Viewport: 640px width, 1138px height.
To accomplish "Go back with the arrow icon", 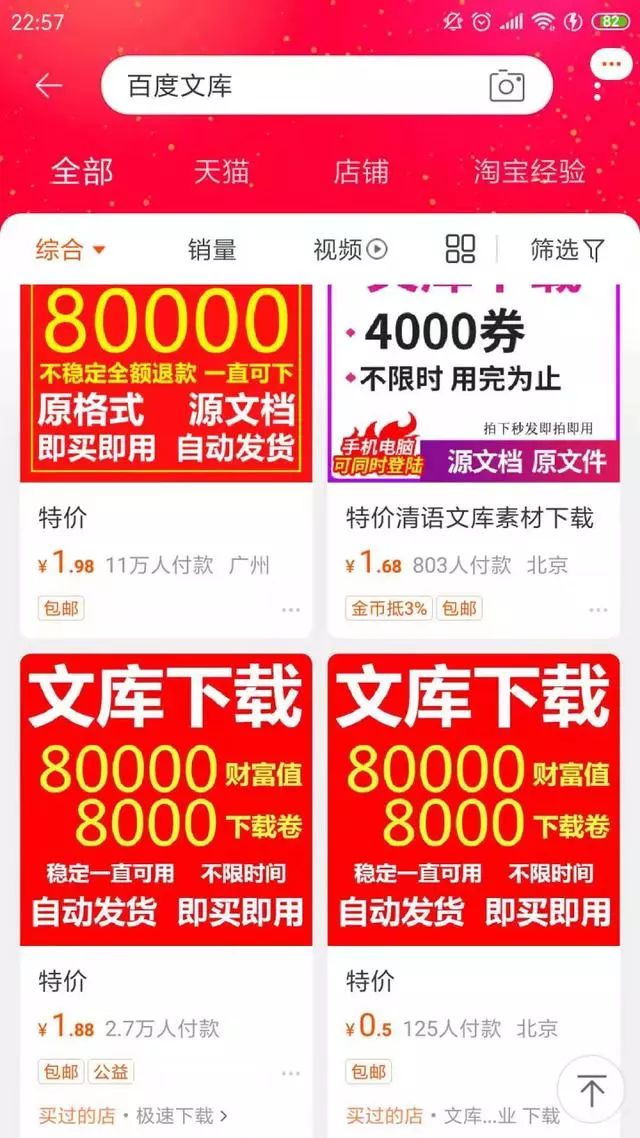I will (48, 86).
